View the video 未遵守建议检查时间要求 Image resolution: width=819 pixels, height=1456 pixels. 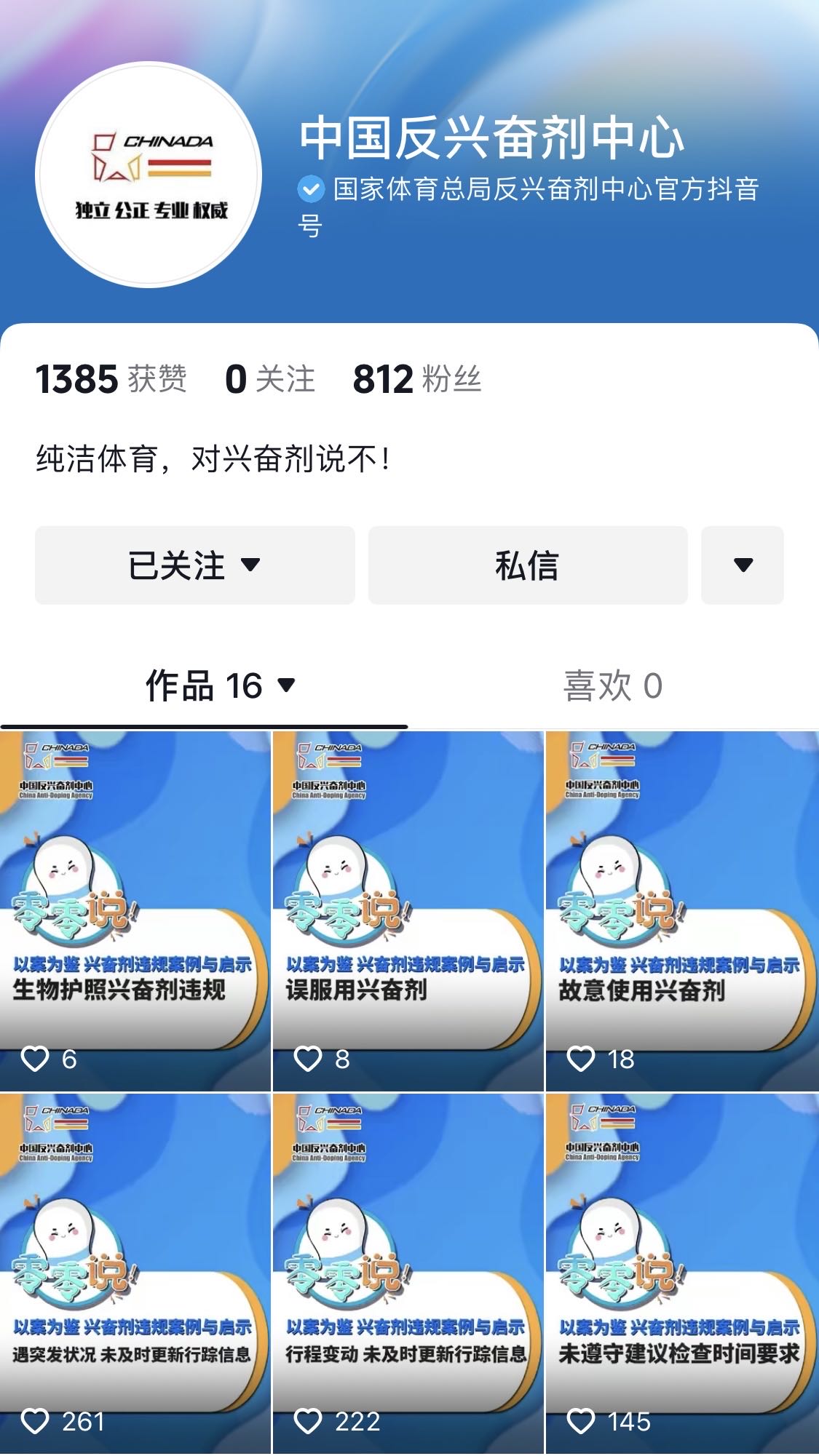[x=681, y=1273]
